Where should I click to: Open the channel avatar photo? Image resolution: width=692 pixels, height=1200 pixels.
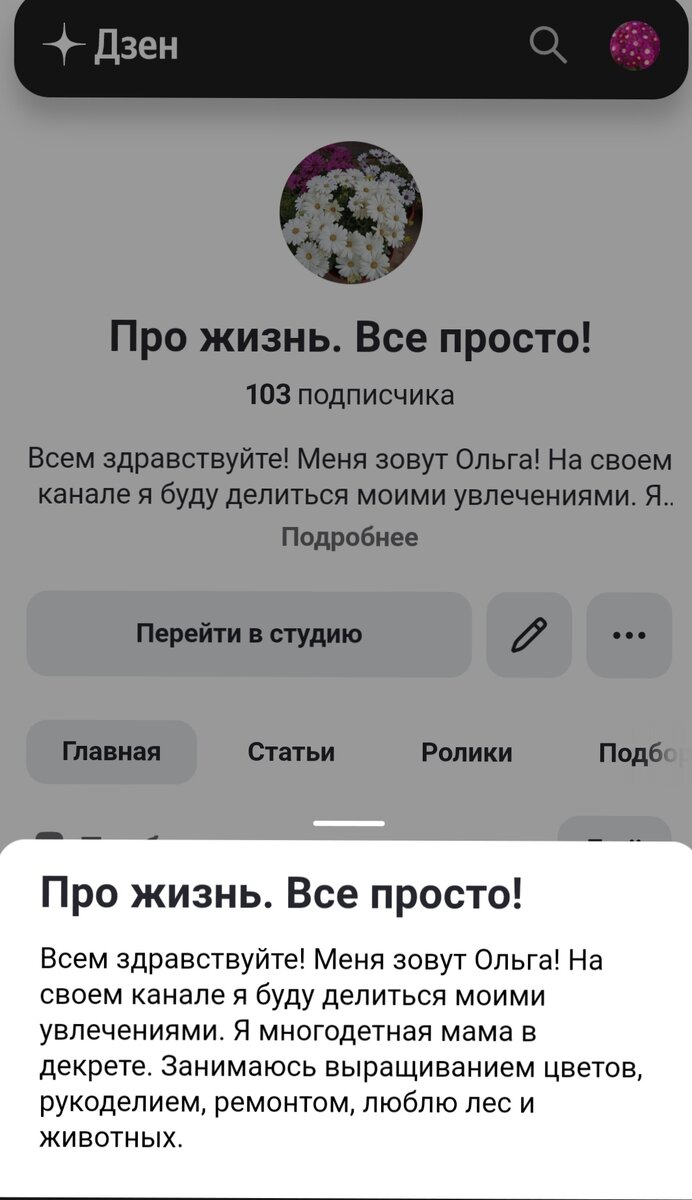(x=350, y=213)
